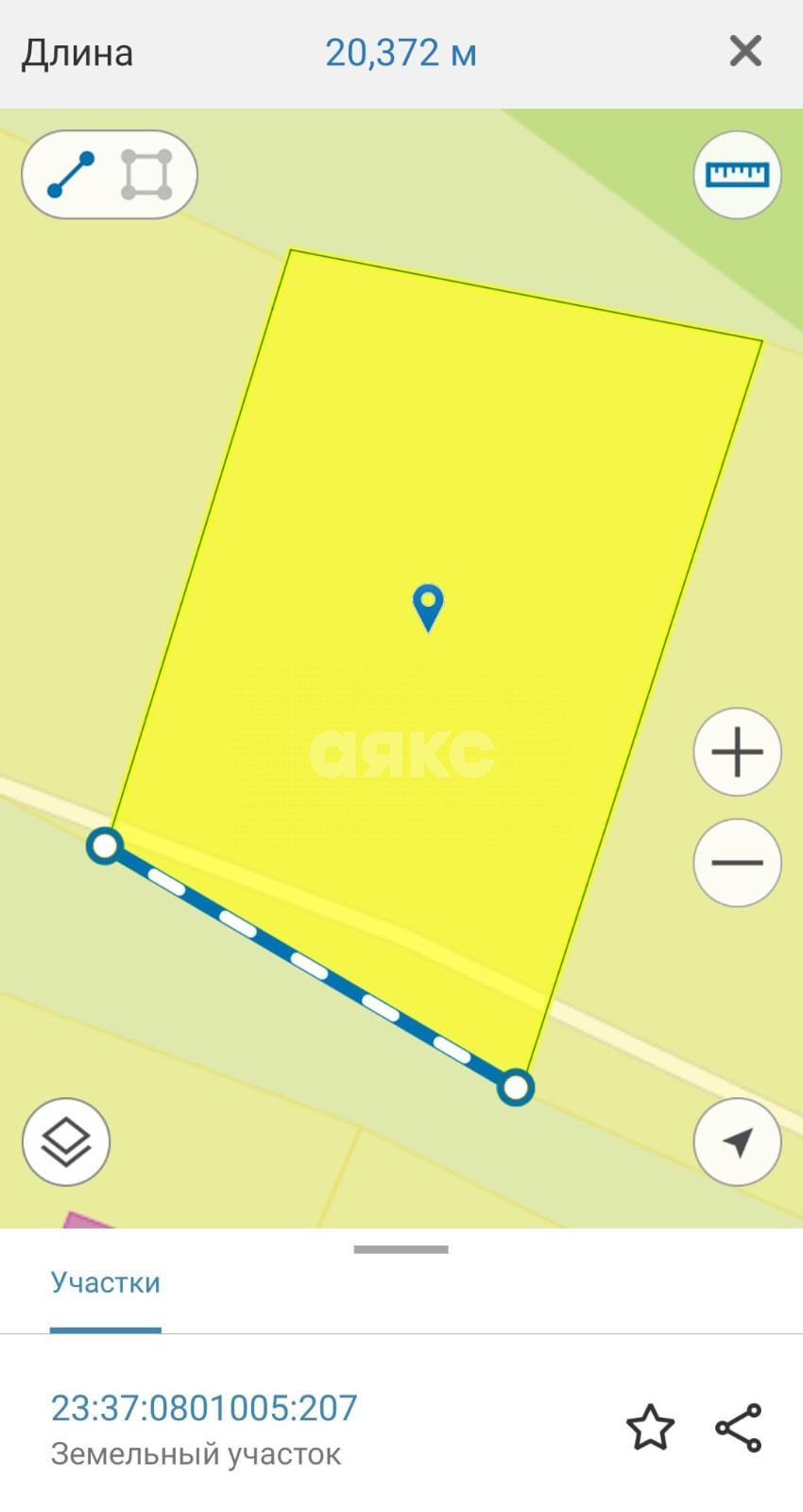Open the map layers selector
This screenshot has width=803, height=1512.
[x=66, y=1142]
